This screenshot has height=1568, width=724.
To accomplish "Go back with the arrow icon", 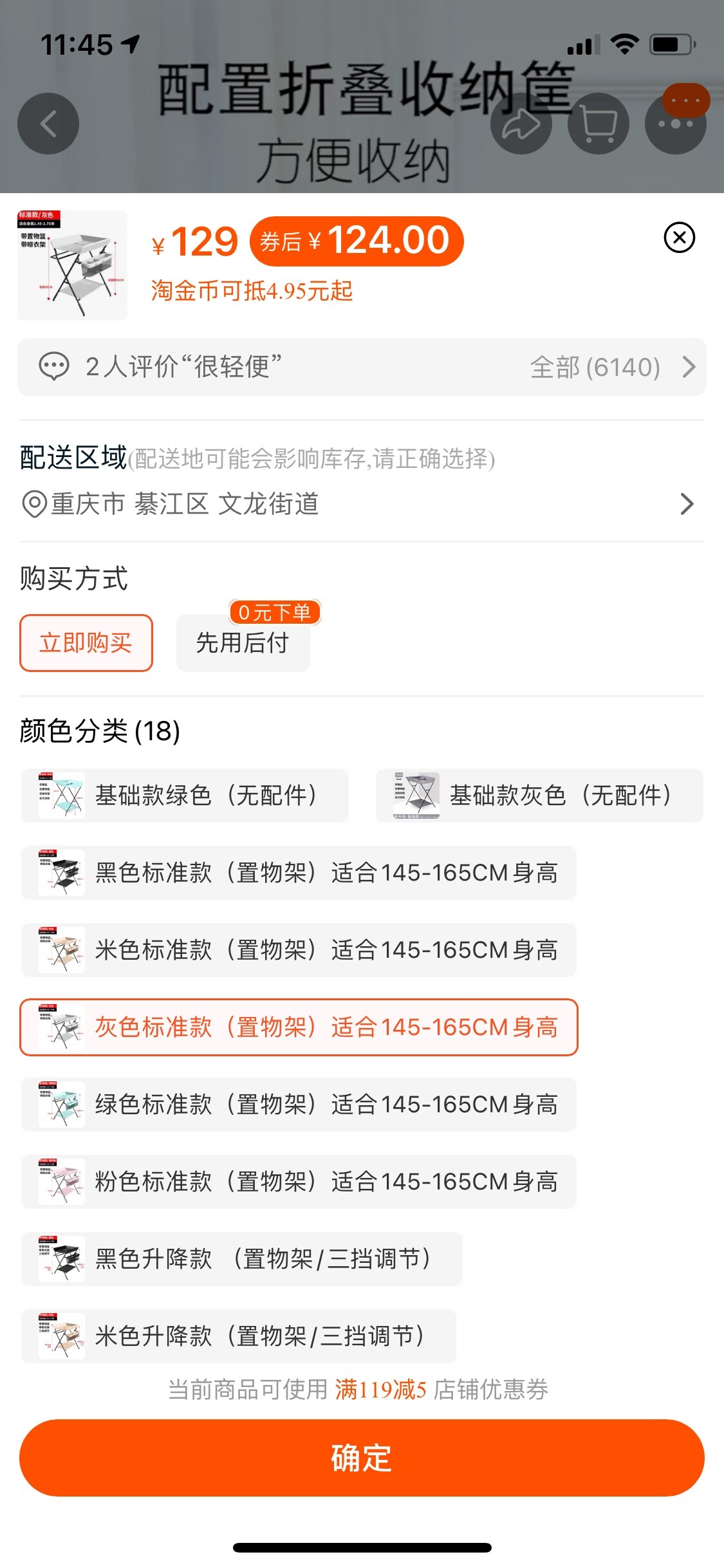I will tap(48, 124).
